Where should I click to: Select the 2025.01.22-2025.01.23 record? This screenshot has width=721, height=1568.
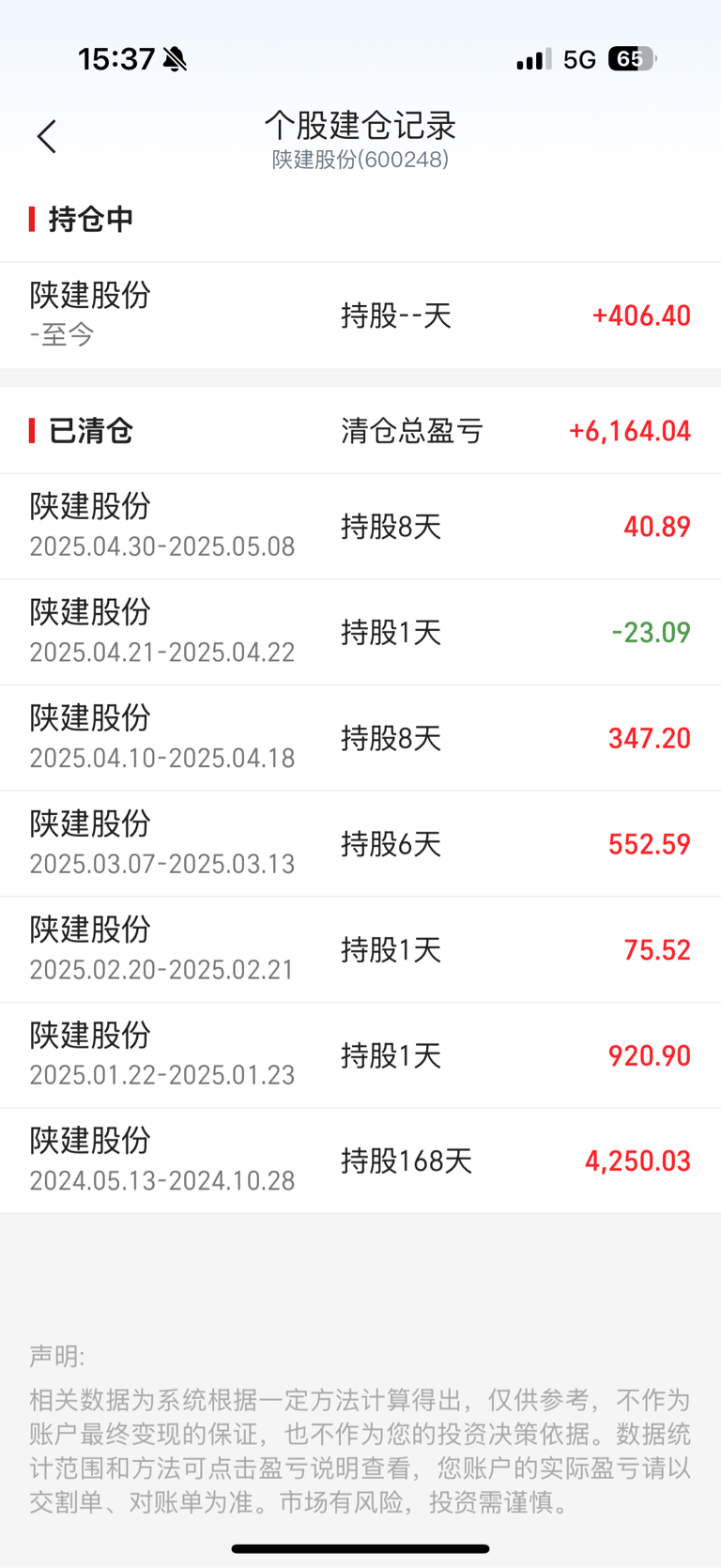point(360,1055)
